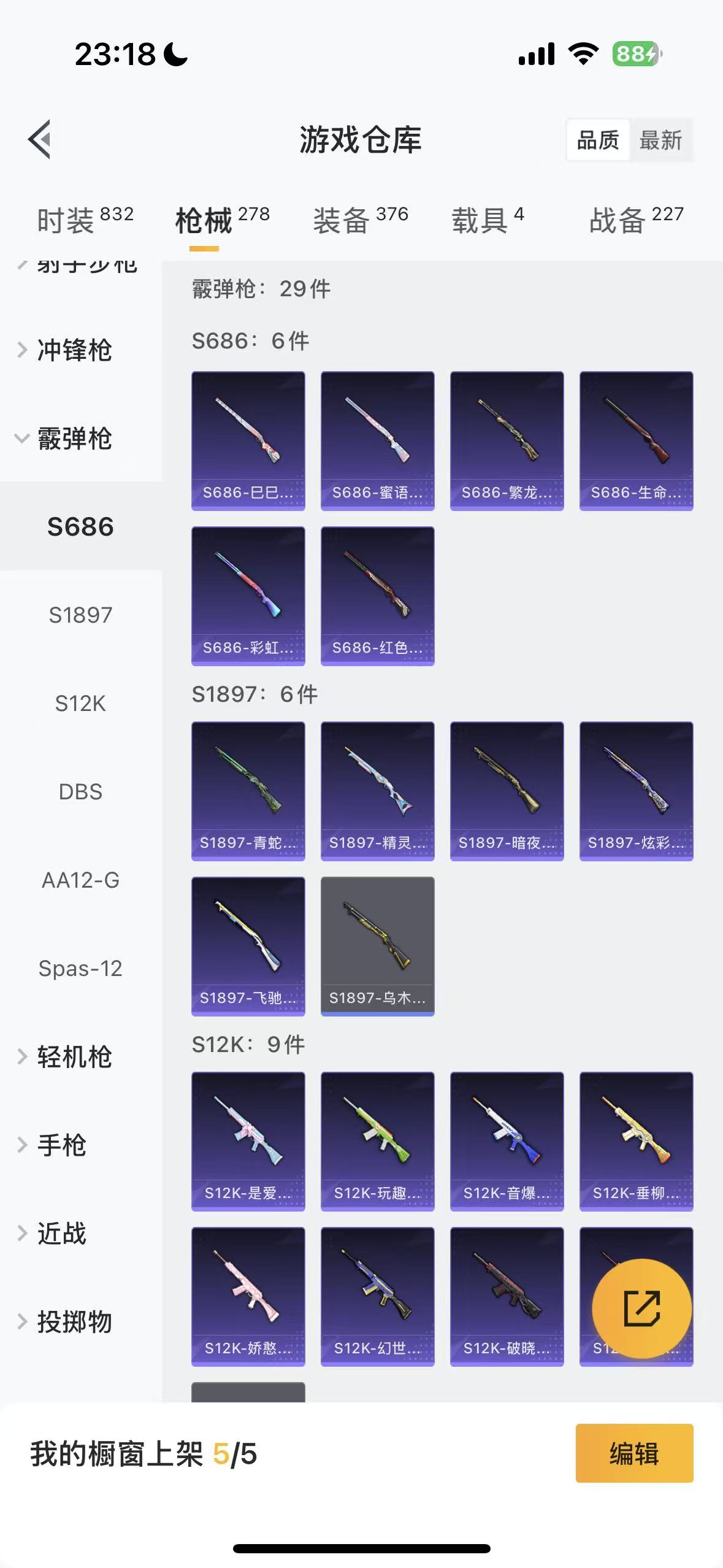Collapse the 霰弹枪 category

pos(74,439)
